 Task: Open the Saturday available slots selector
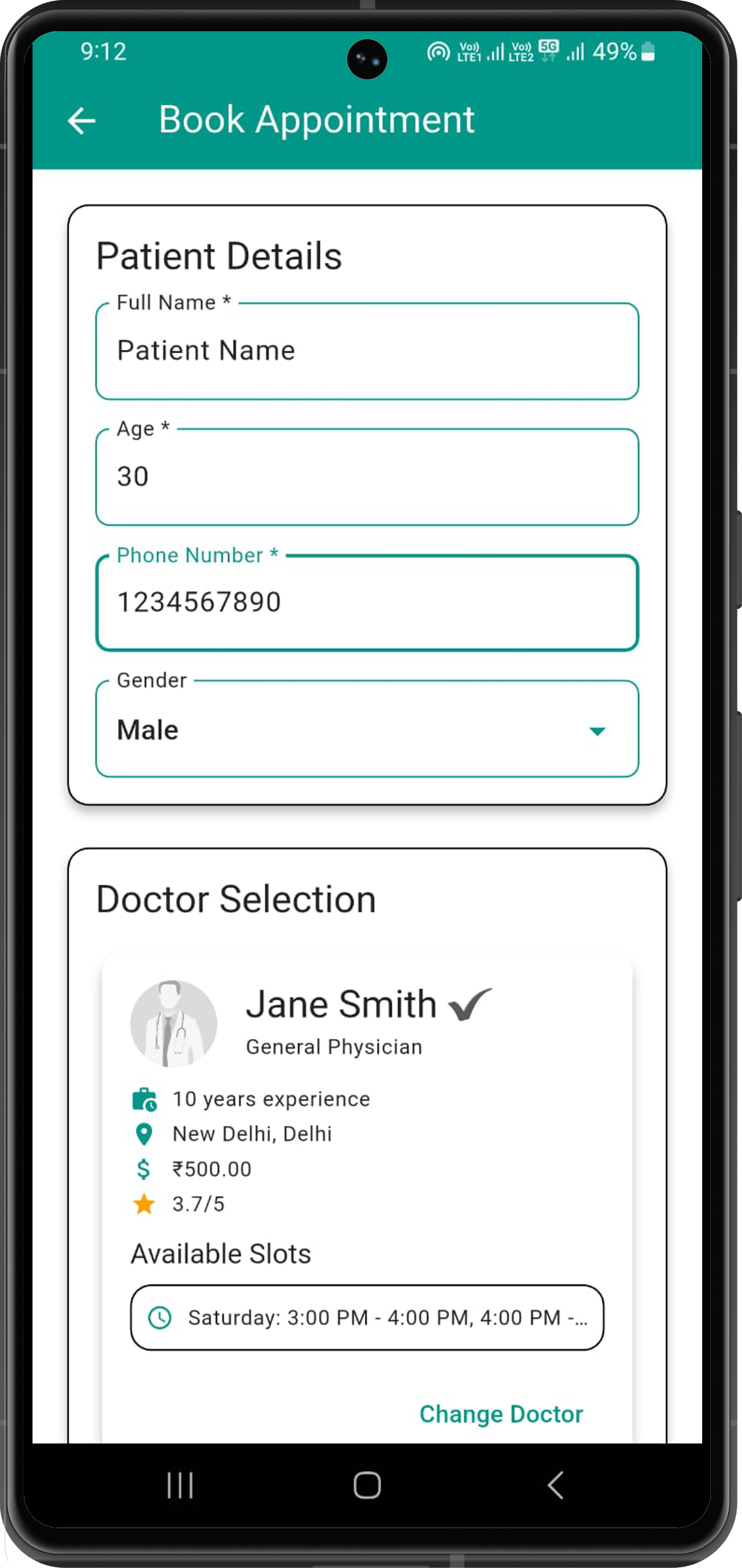click(366, 1318)
